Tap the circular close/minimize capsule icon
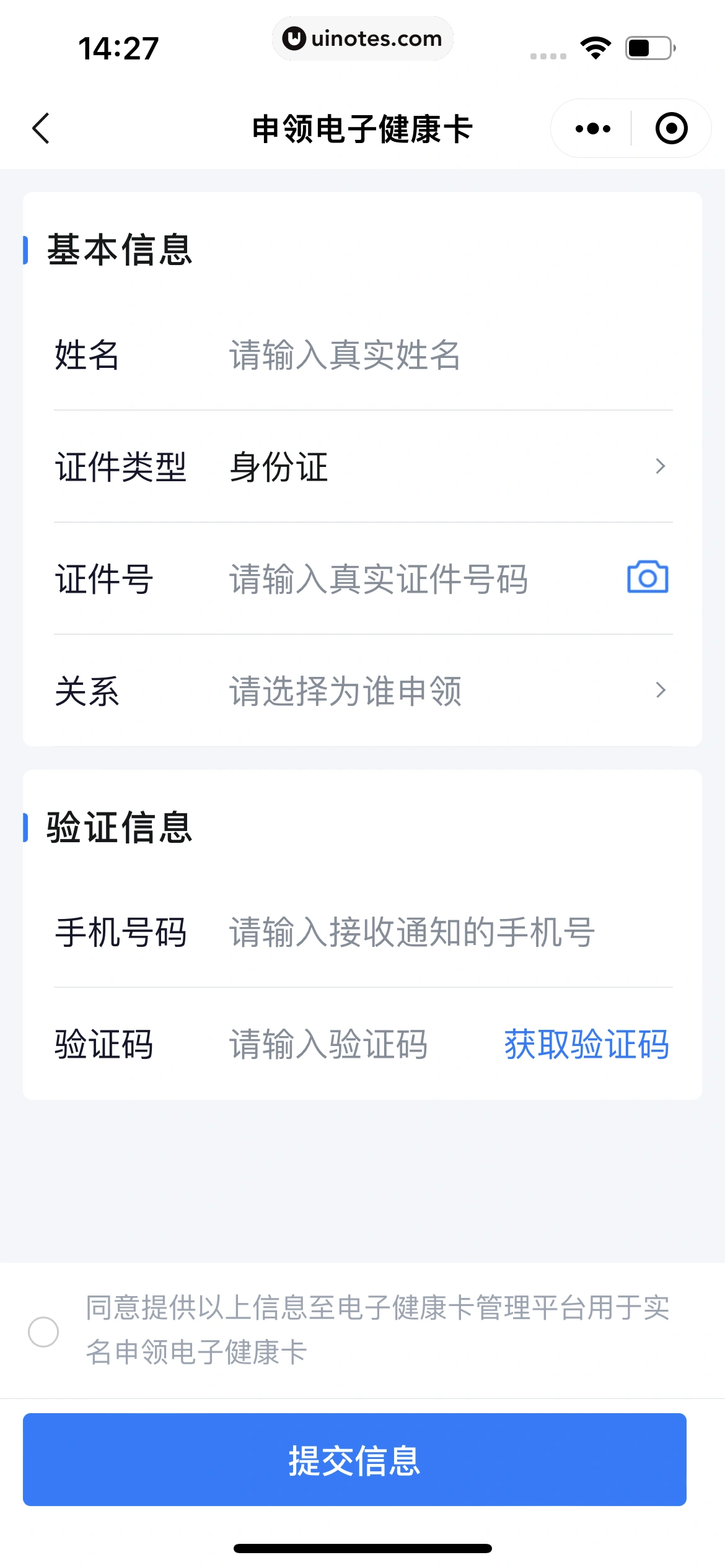Image resolution: width=725 pixels, height=1568 pixels. (x=670, y=128)
